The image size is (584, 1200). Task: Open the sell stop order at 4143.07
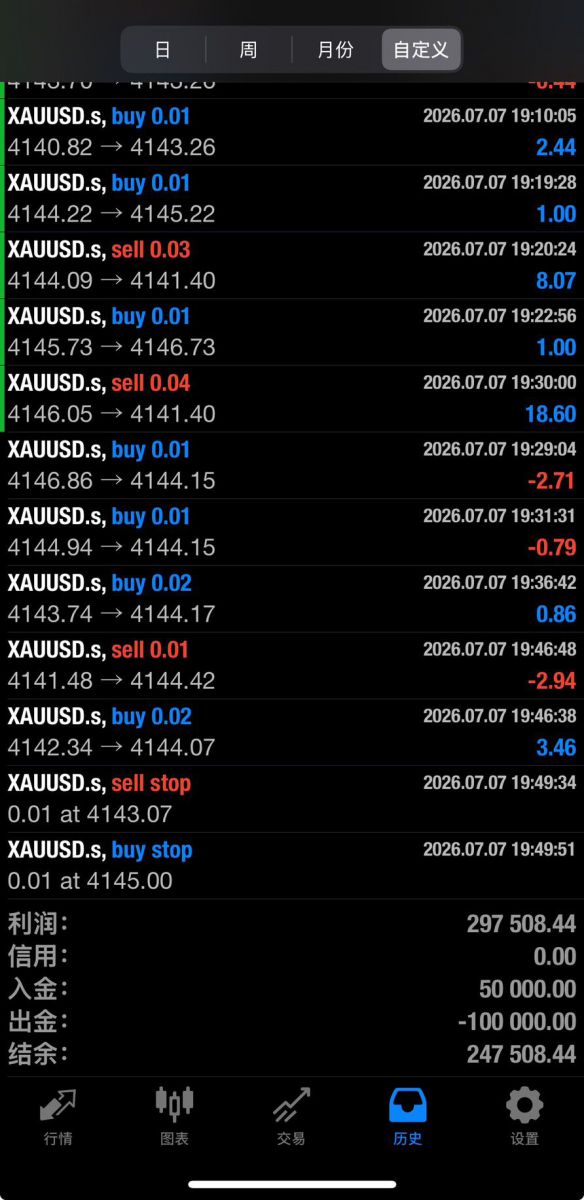click(292, 799)
